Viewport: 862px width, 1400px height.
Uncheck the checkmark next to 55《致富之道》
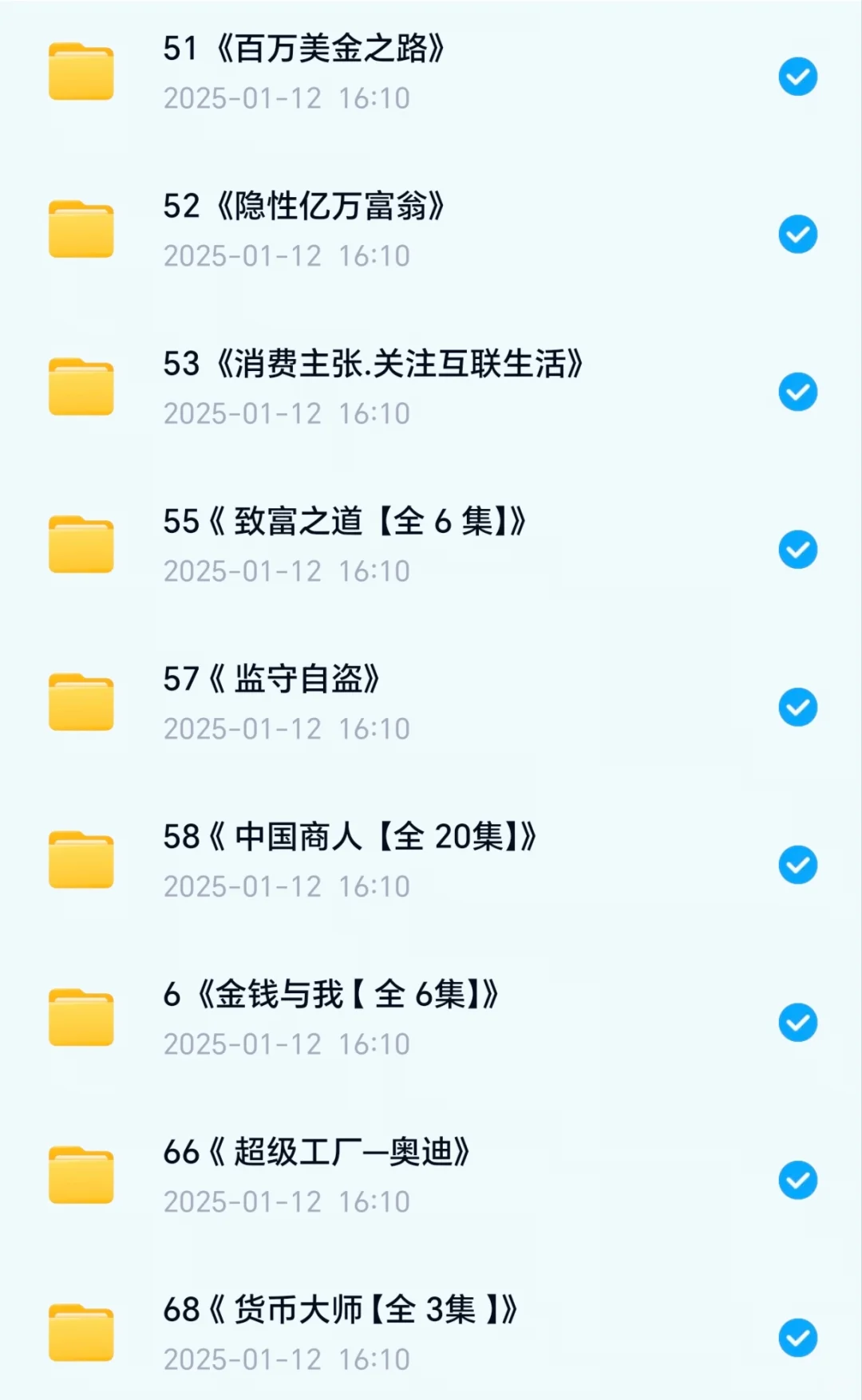pyautogui.click(x=797, y=550)
